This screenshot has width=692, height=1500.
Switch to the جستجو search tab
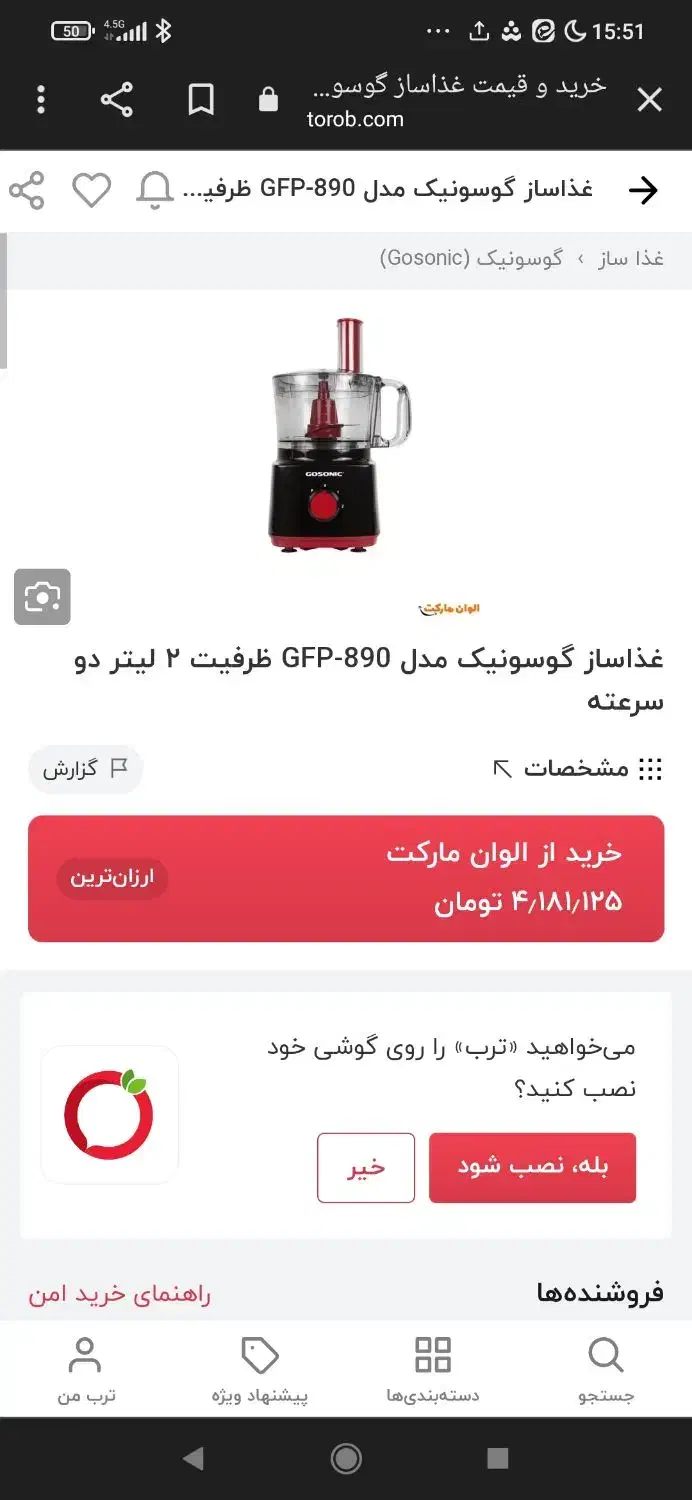click(x=606, y=1370)
